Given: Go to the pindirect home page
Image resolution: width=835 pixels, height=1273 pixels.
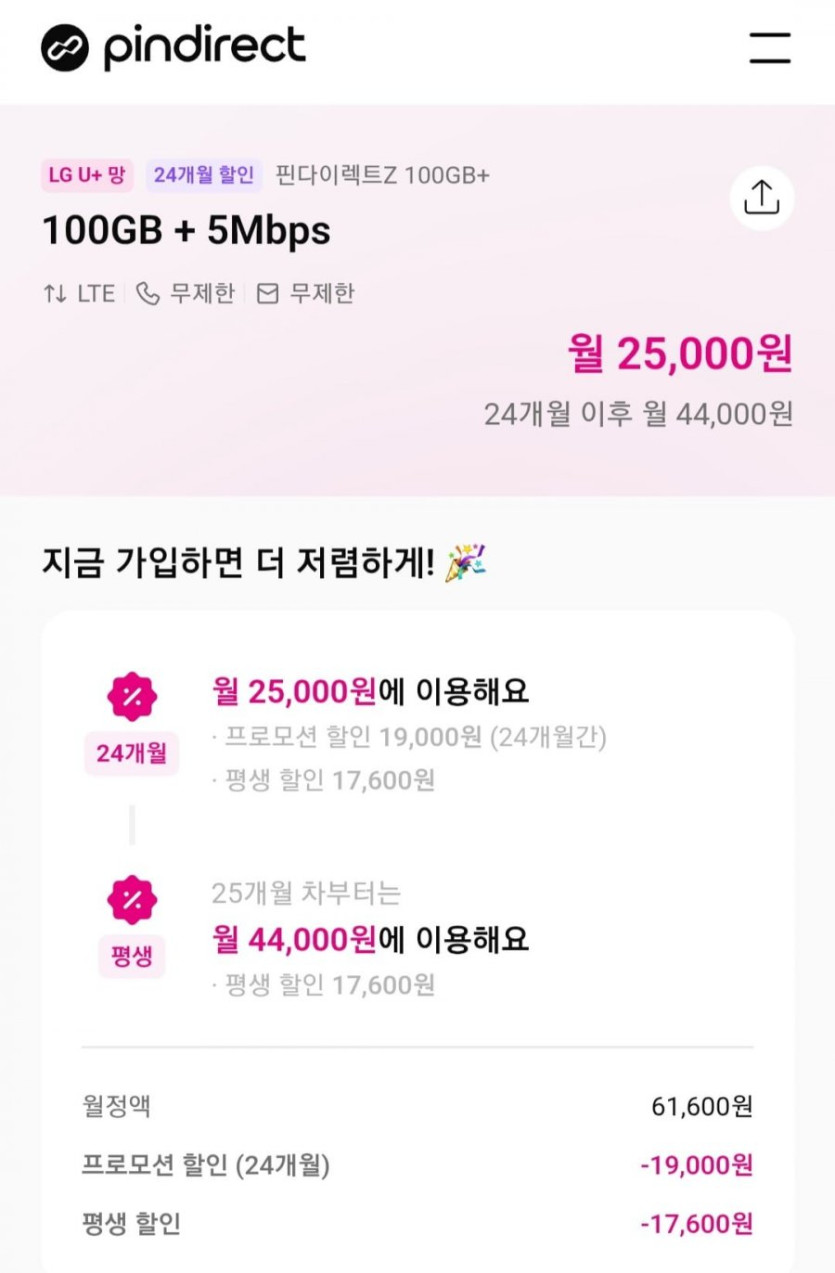Looking at the screenshot, I should pyautogui.click(x=173, y=47).
